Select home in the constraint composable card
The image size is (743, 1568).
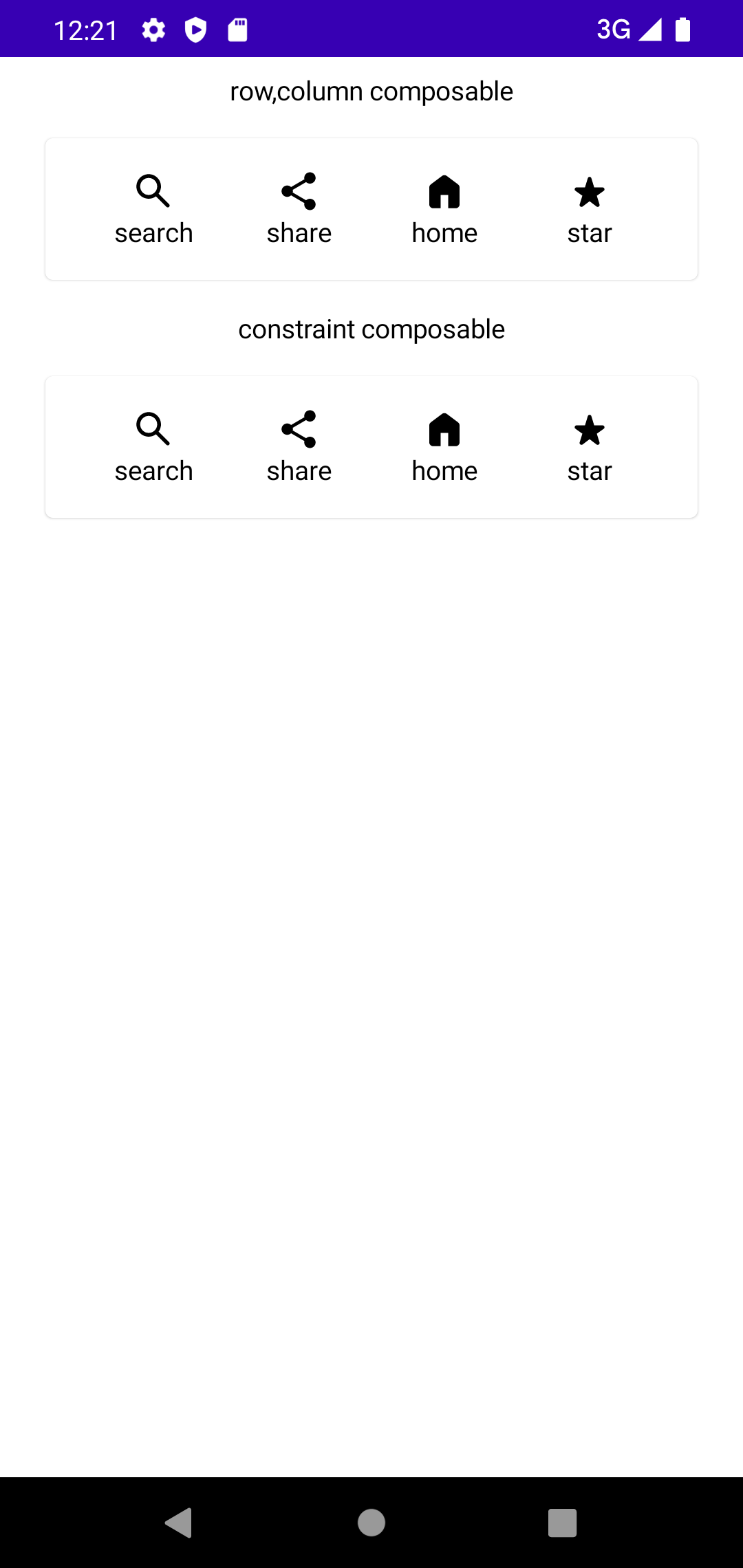tap(444, 447)
